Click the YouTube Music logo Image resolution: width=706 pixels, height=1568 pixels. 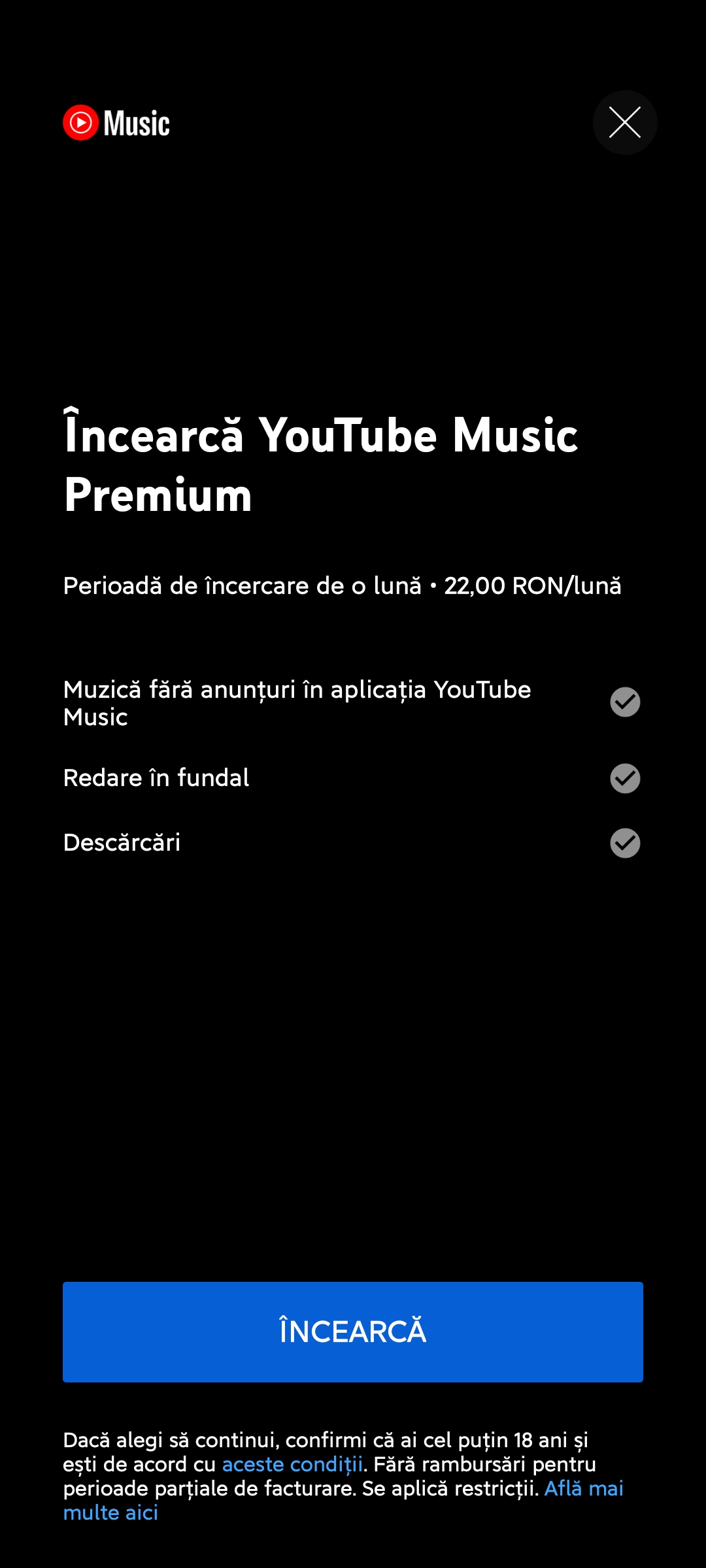(116, 122)
